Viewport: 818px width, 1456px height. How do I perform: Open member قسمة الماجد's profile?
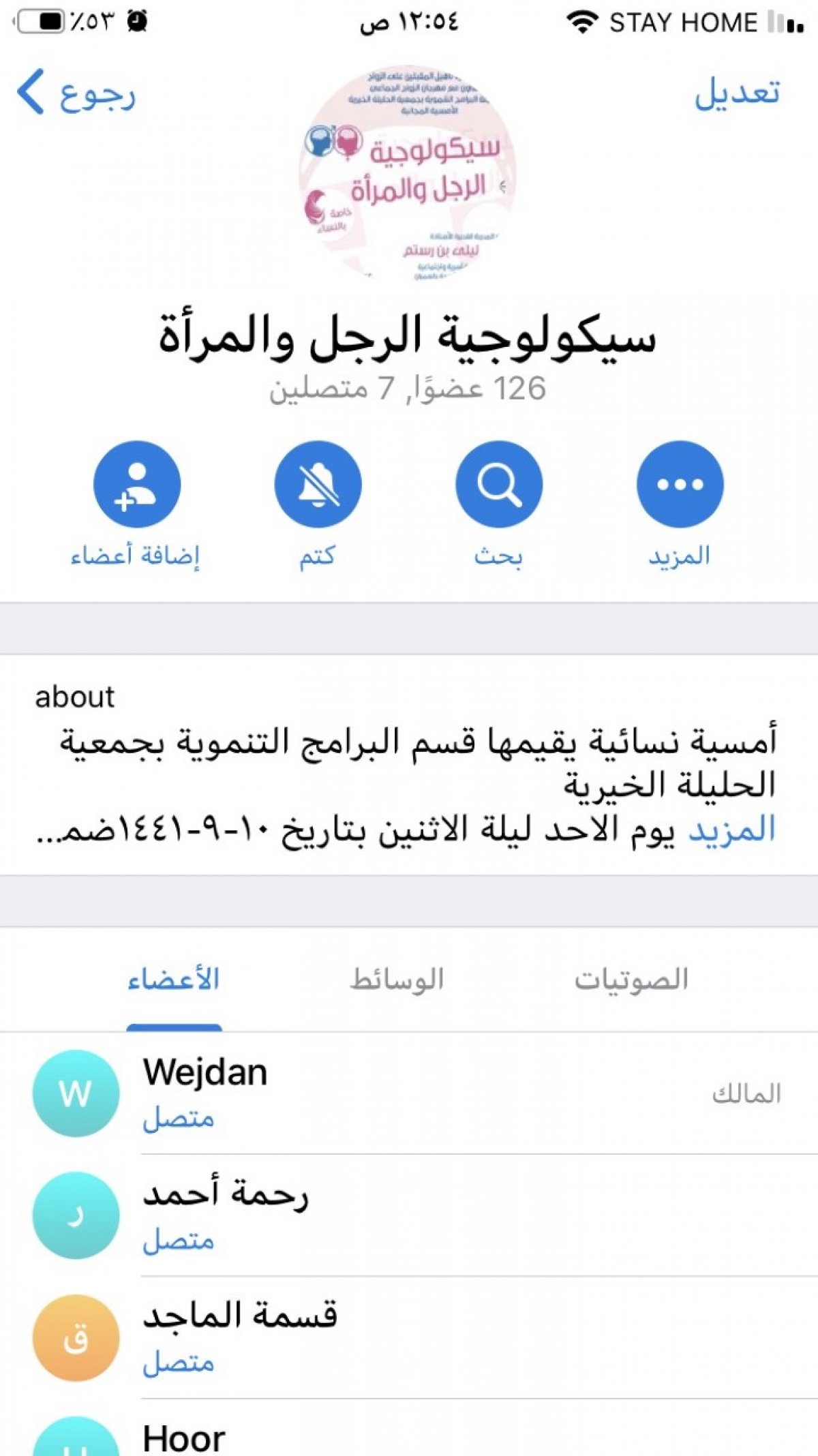point(409,1338)
